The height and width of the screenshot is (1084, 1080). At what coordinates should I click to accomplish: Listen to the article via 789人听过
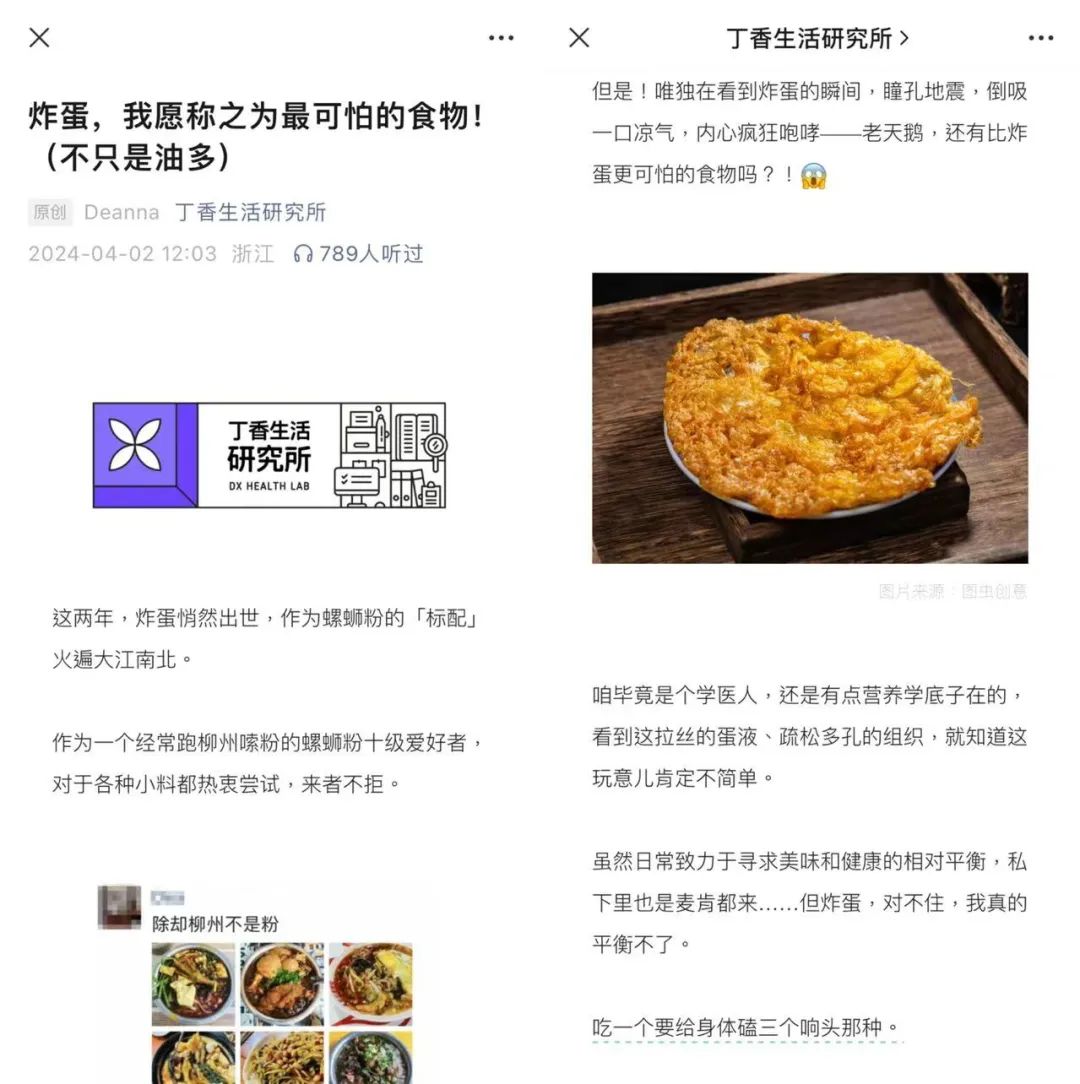pyautogui.click(x=359, y=254)
